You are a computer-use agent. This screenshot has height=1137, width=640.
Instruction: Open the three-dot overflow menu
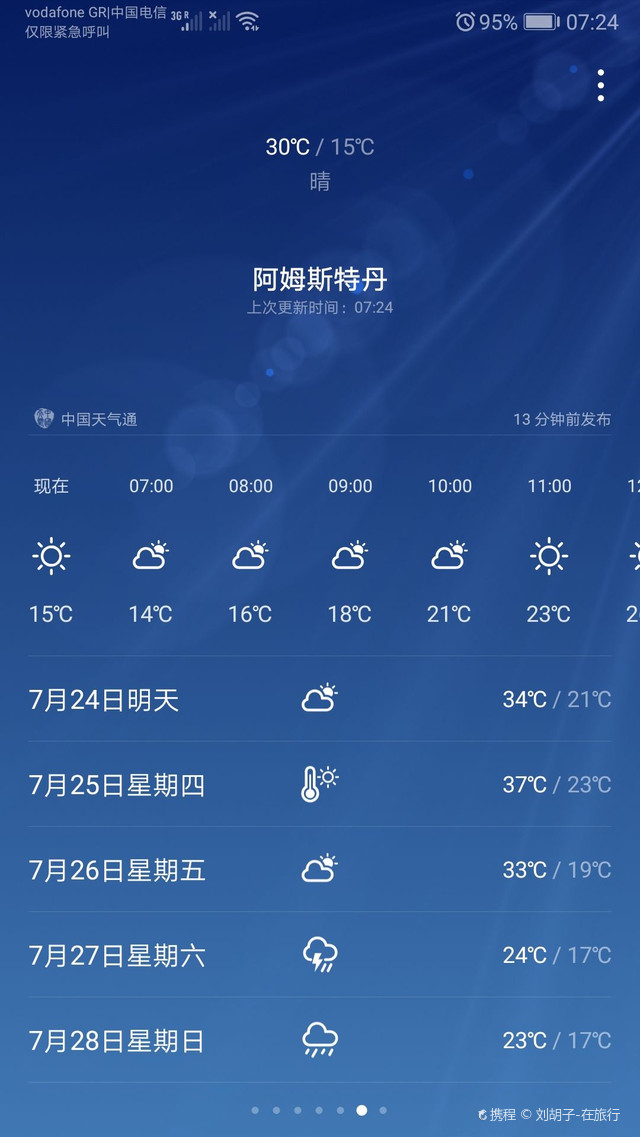(600, 86)
